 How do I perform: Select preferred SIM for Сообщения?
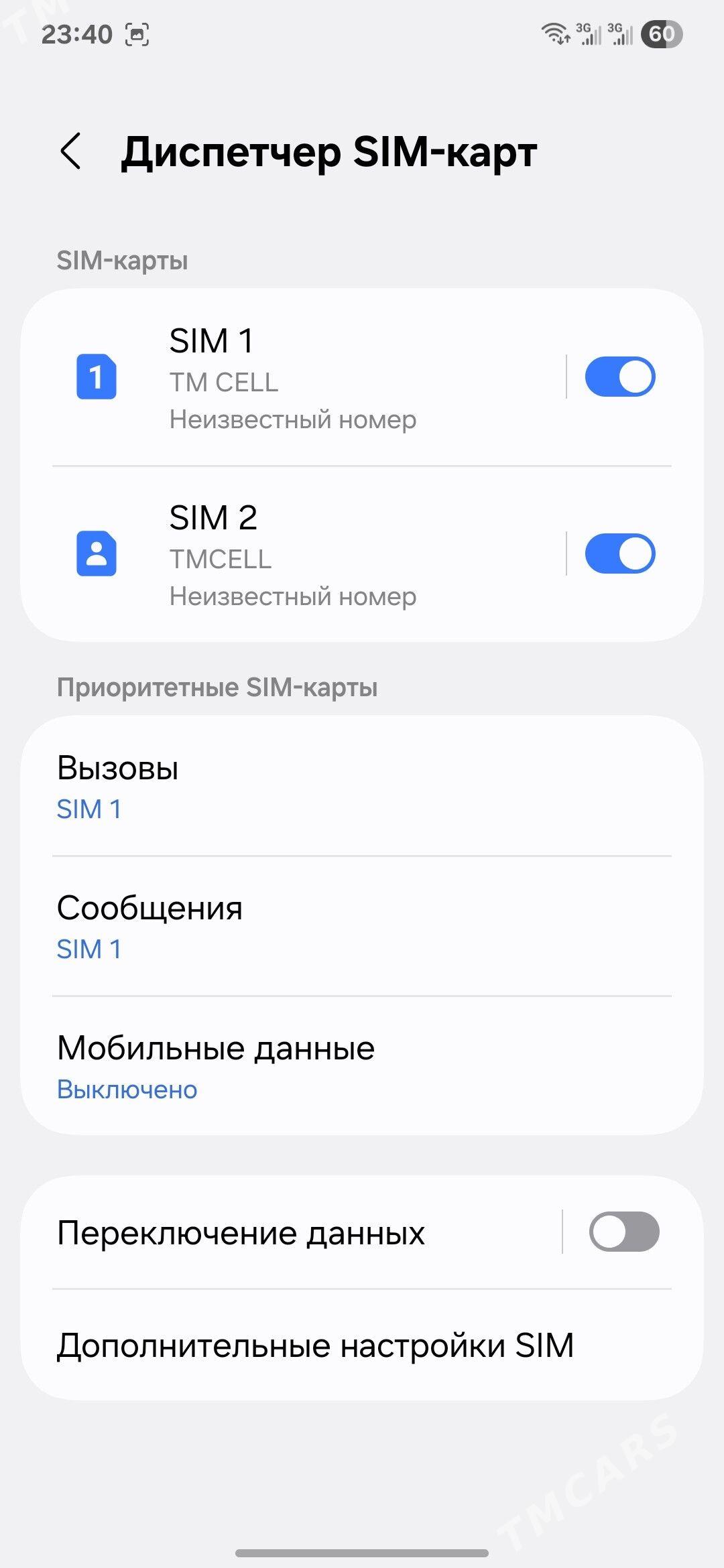point(362,927)
